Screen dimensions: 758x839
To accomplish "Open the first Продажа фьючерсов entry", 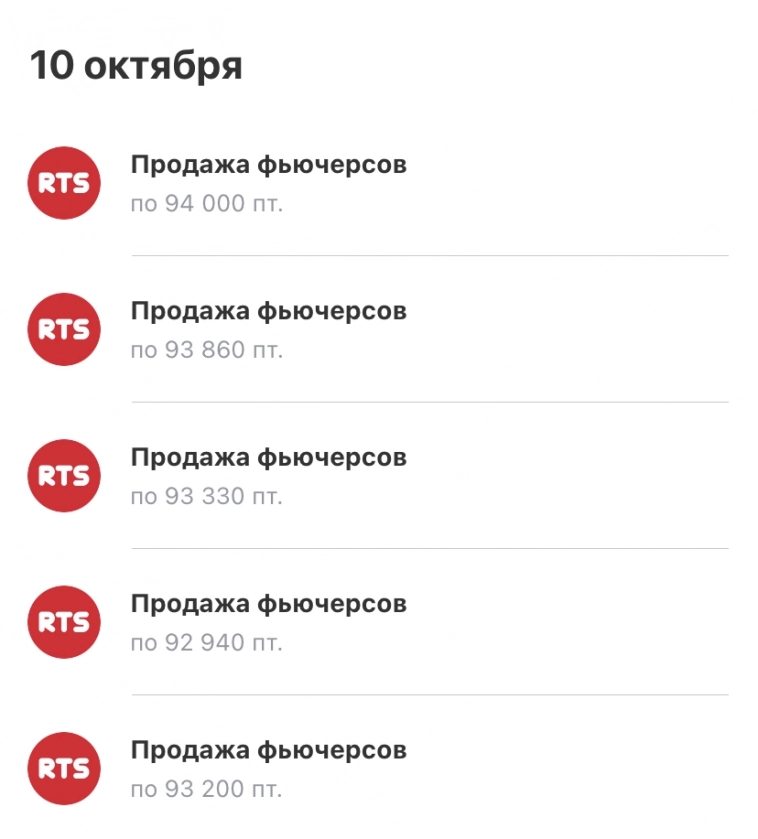I will pyautogui.click(x=270, y=165).
